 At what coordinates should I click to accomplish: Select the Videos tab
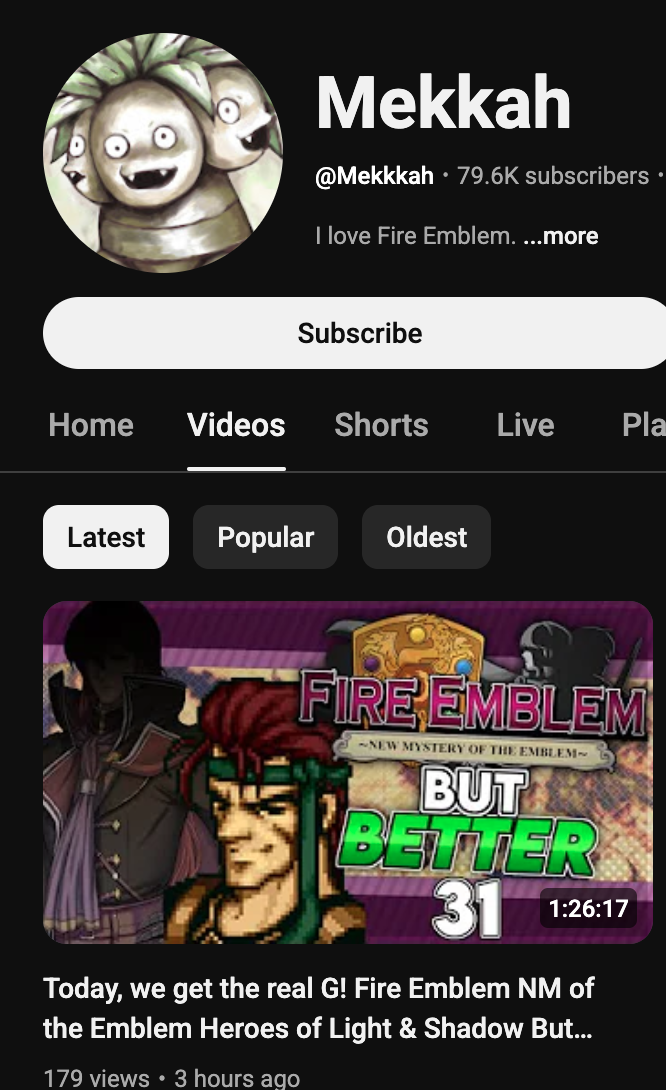[236, 425]
